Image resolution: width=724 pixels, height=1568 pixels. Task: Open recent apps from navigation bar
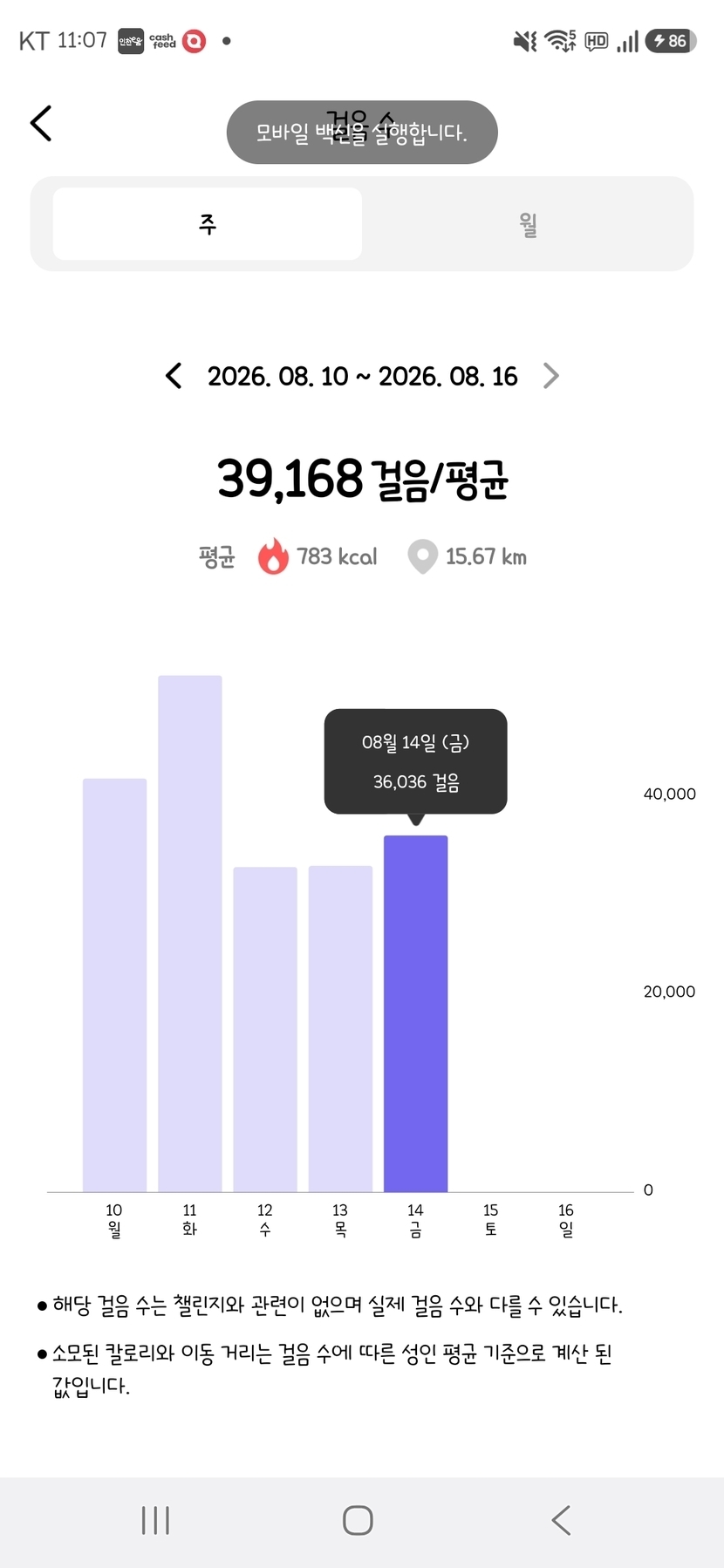click(155, 1520)
